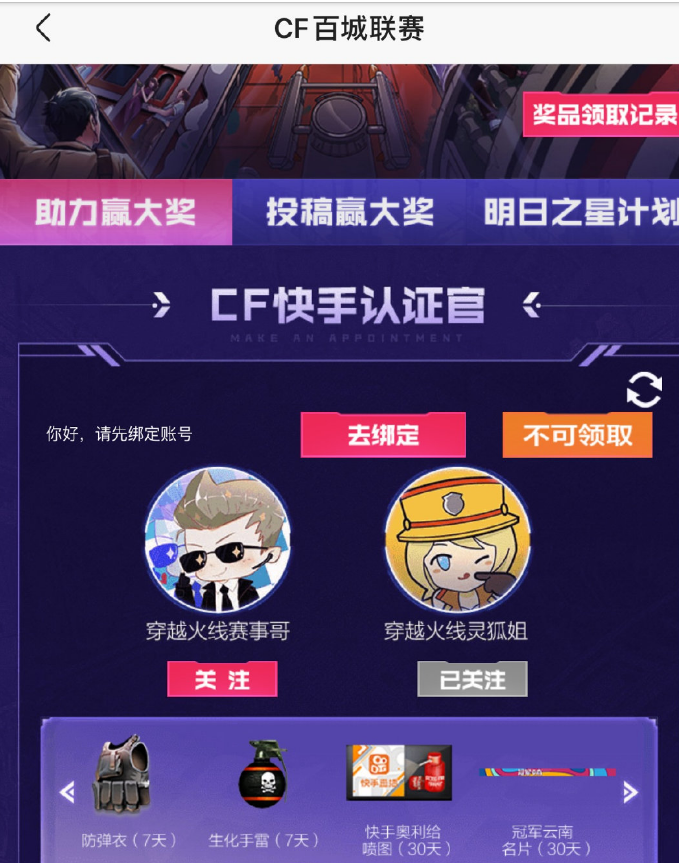Switch to 投稿赢大奖 tab
The height and width of the screenshot is (863, 679).
pos(349,212)
